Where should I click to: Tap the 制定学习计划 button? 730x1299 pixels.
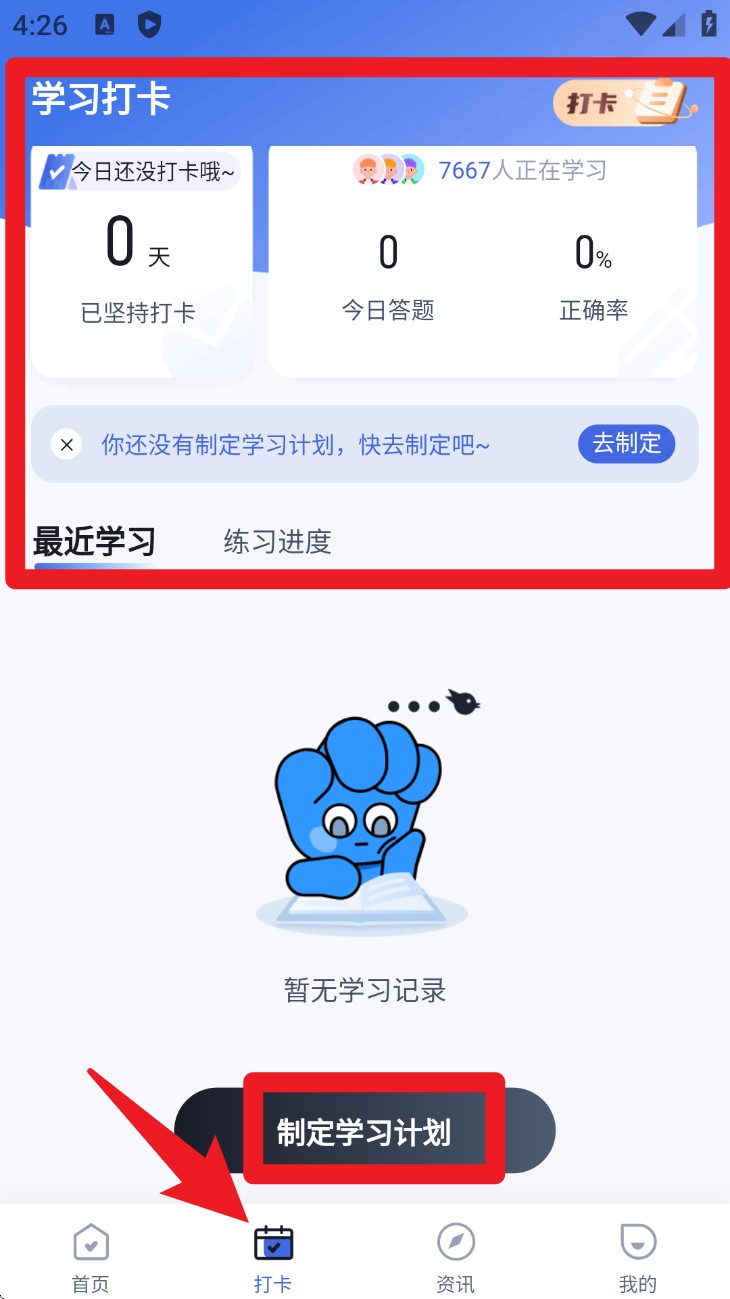point(365,1131)
